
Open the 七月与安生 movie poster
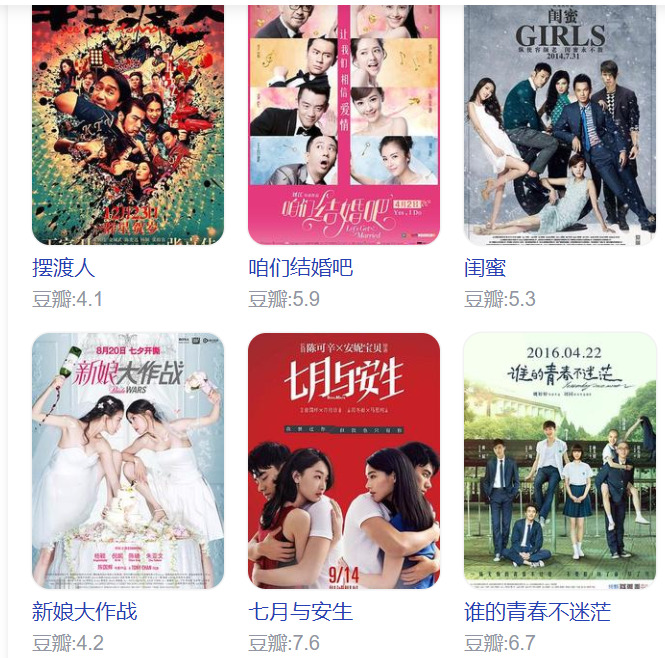click(344, 461)
